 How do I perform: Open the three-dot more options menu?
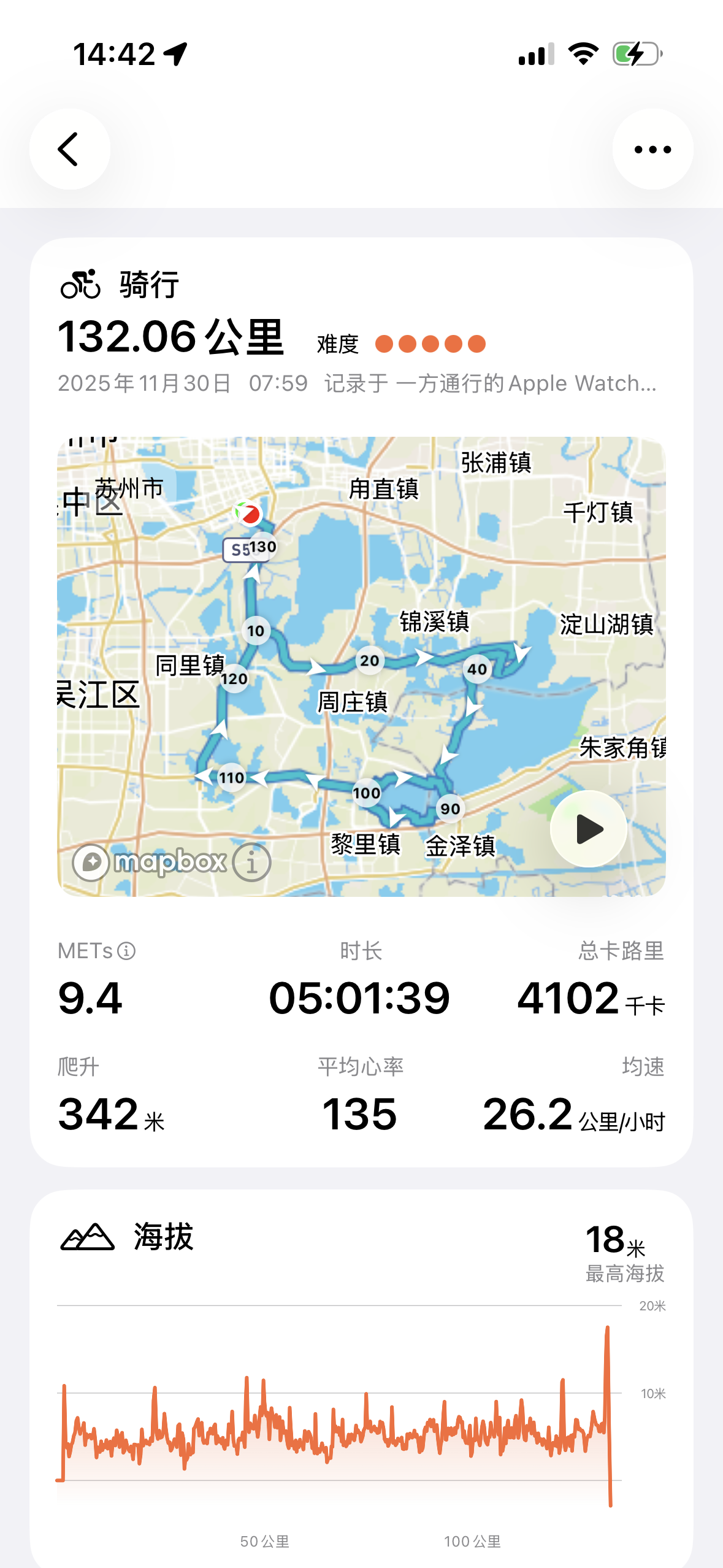pyautogui.click(x=652, y=149)
